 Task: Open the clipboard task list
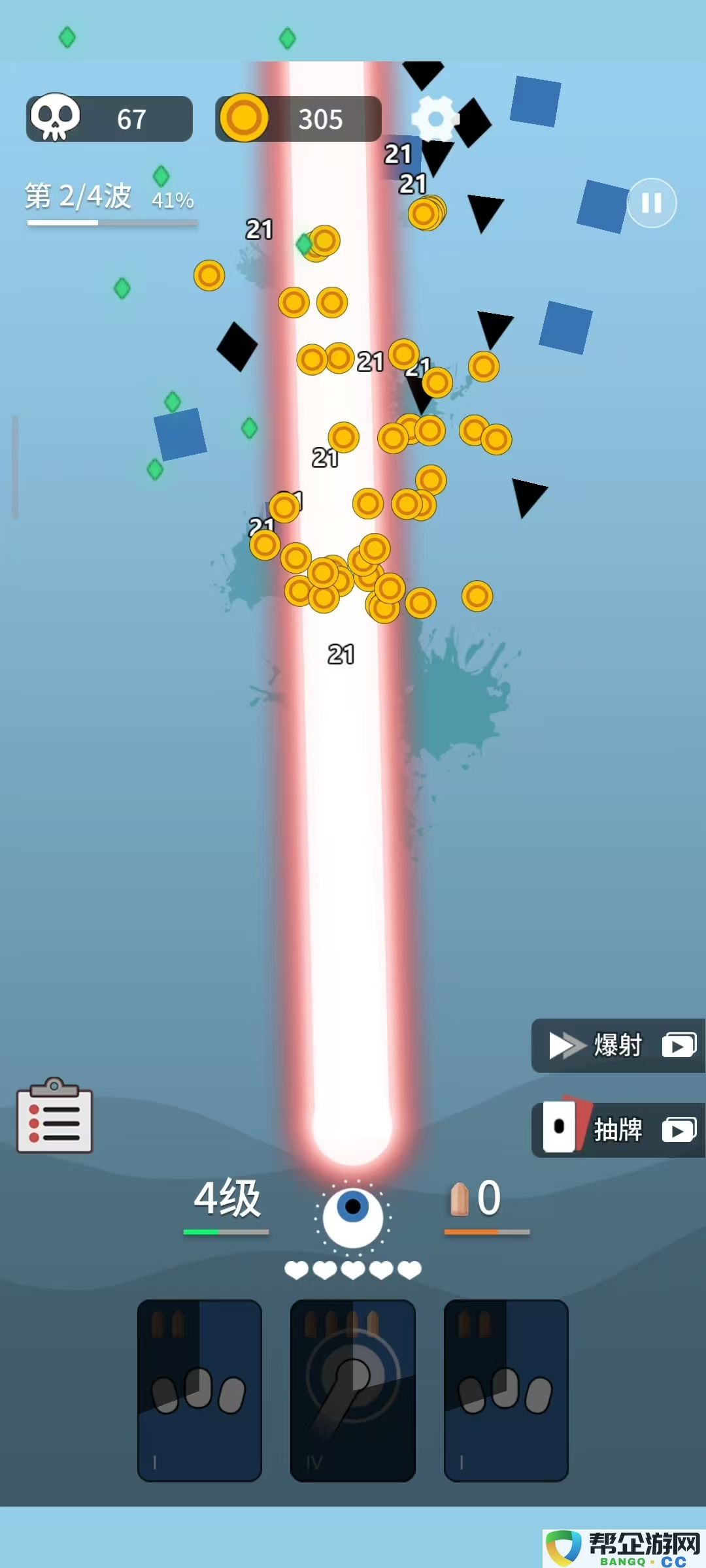(55, 1116)
